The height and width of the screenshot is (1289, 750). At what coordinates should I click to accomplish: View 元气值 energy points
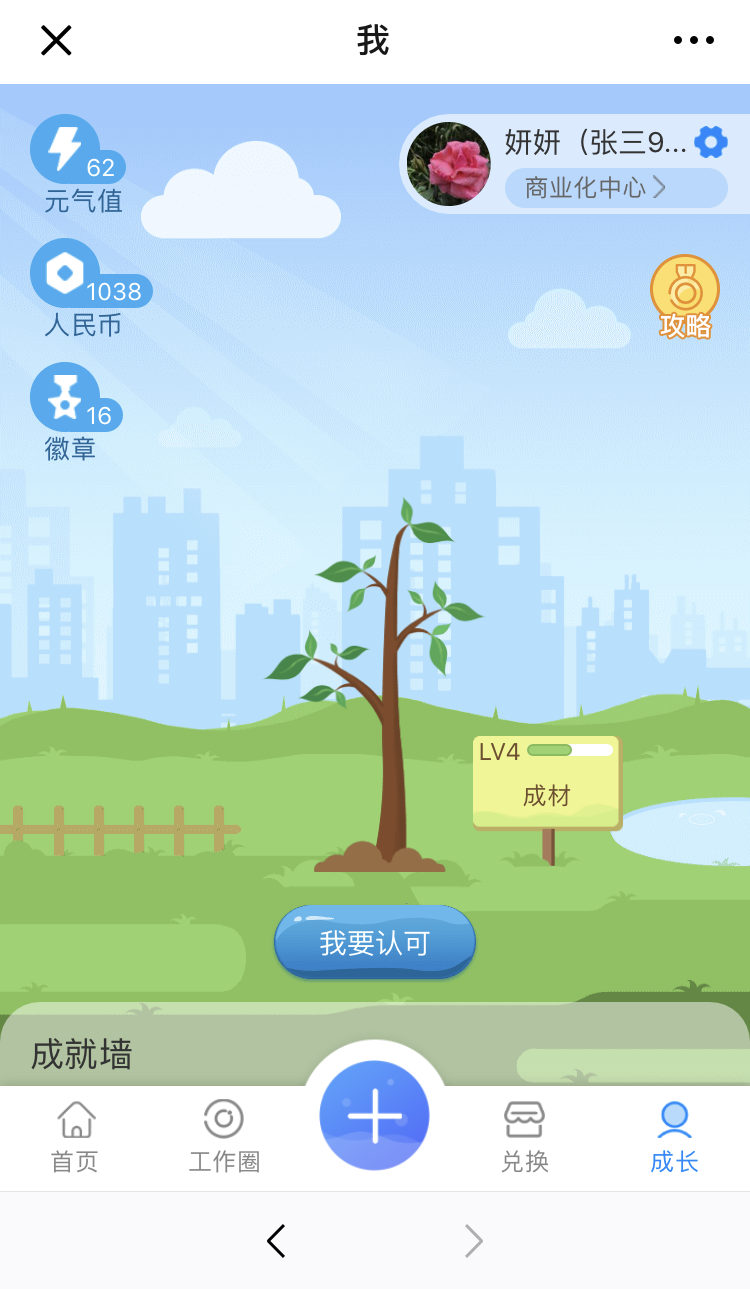80,164
